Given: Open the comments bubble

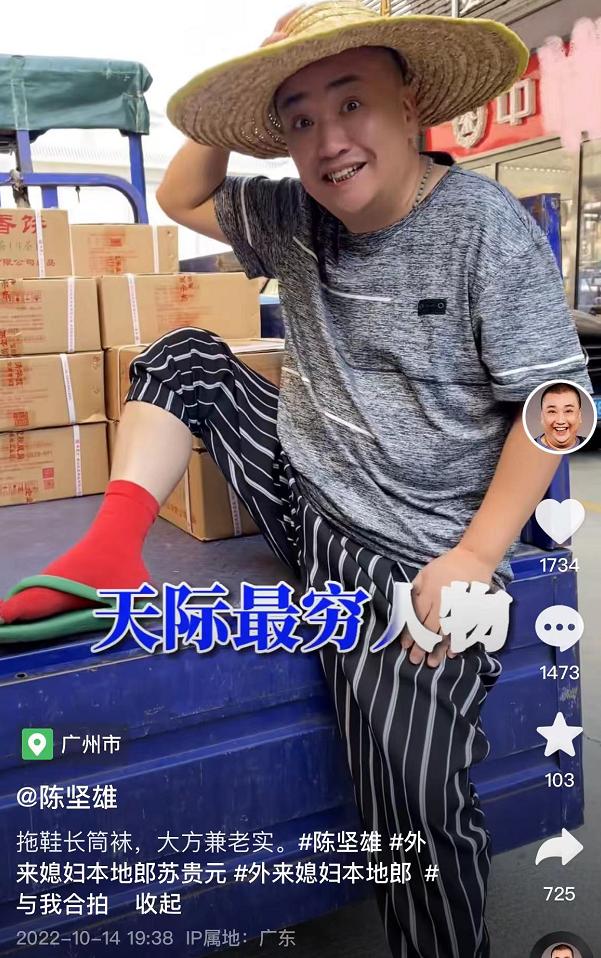Looking at the screenshot, I should click(559, 629).
